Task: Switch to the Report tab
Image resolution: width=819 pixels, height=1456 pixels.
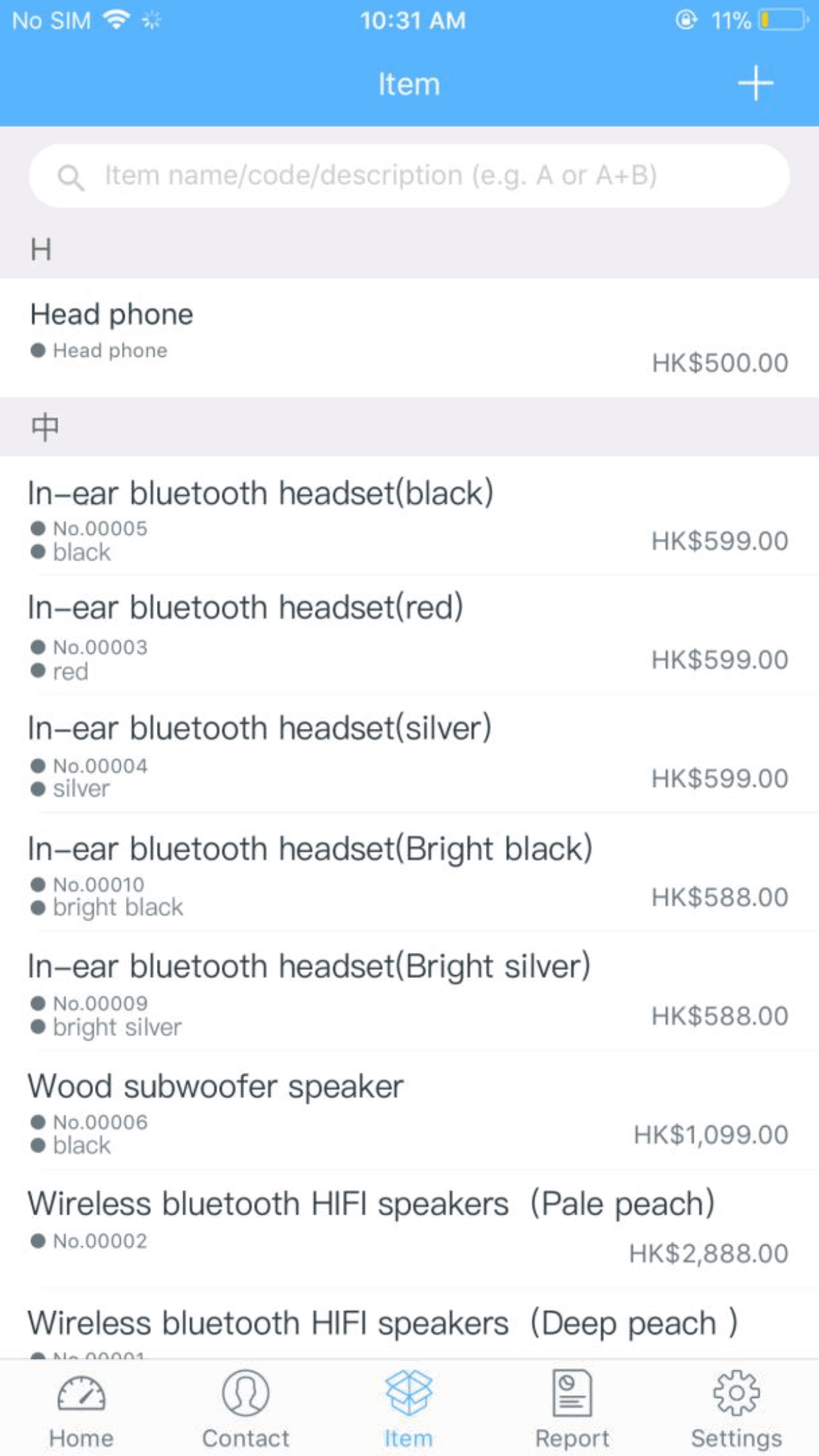Action: coord(572,1409)
